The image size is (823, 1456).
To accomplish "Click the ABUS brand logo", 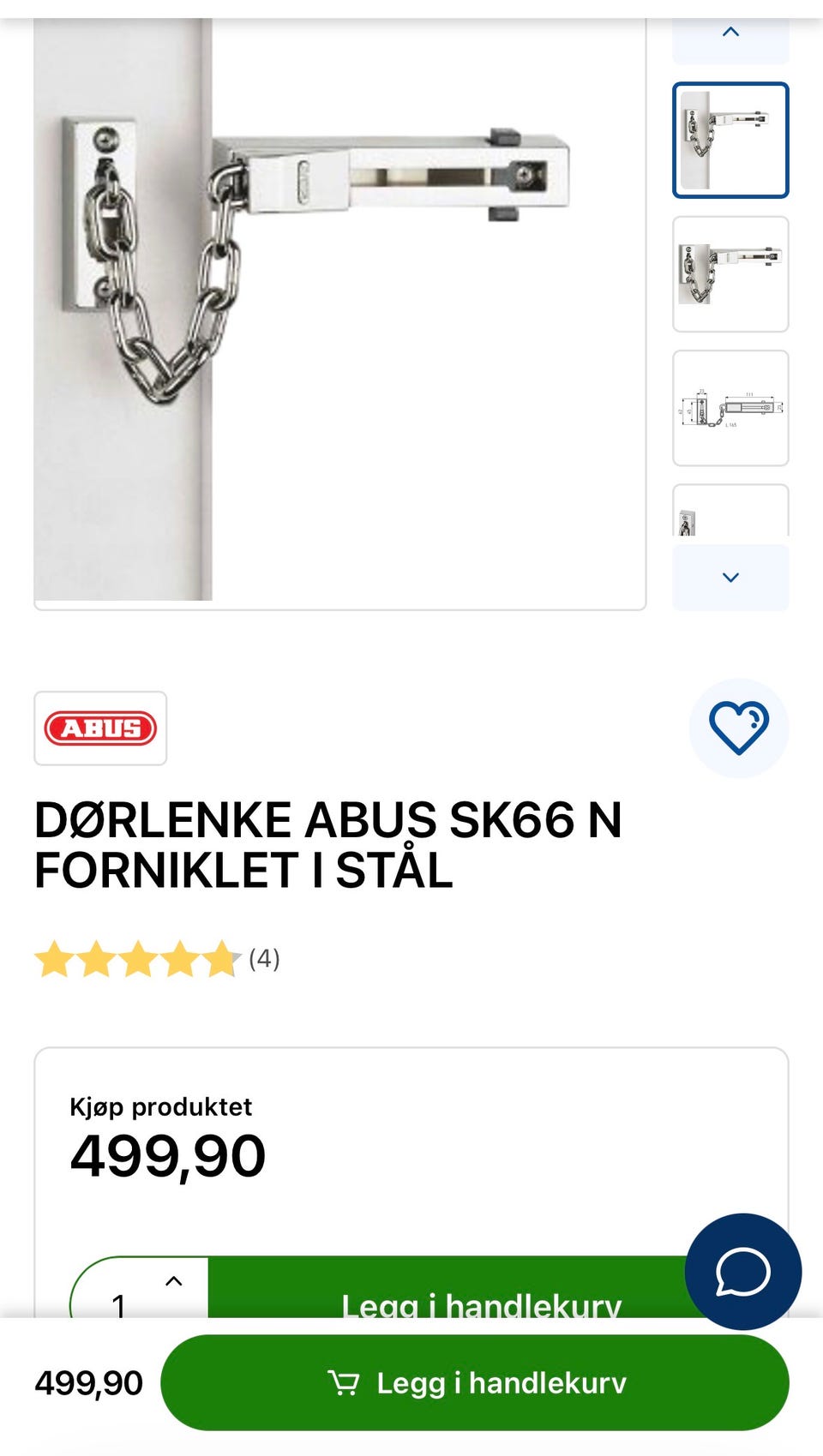I will click(100, 728).
